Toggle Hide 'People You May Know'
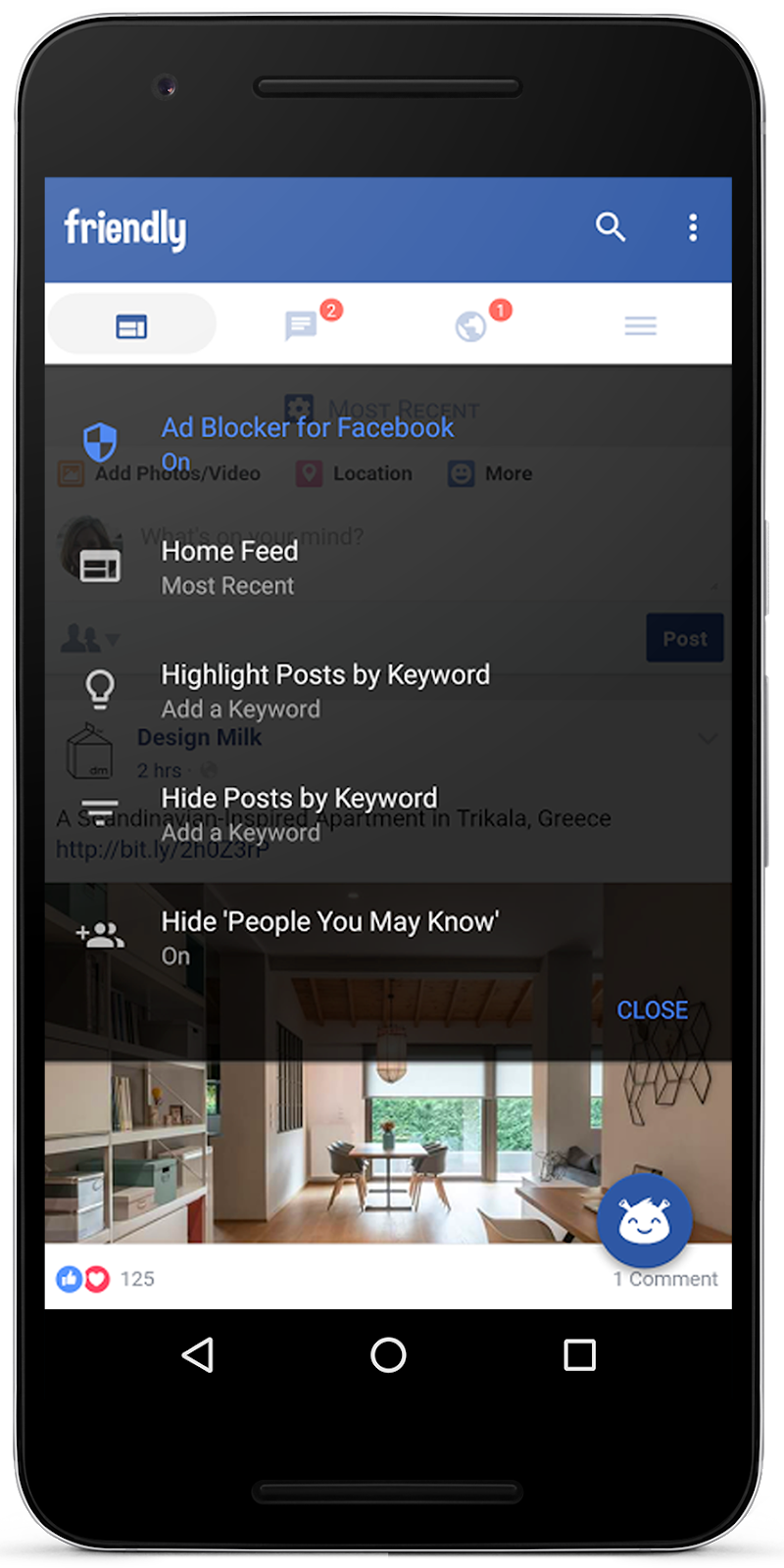This screenshot has height=1568, width=784. 329,937
